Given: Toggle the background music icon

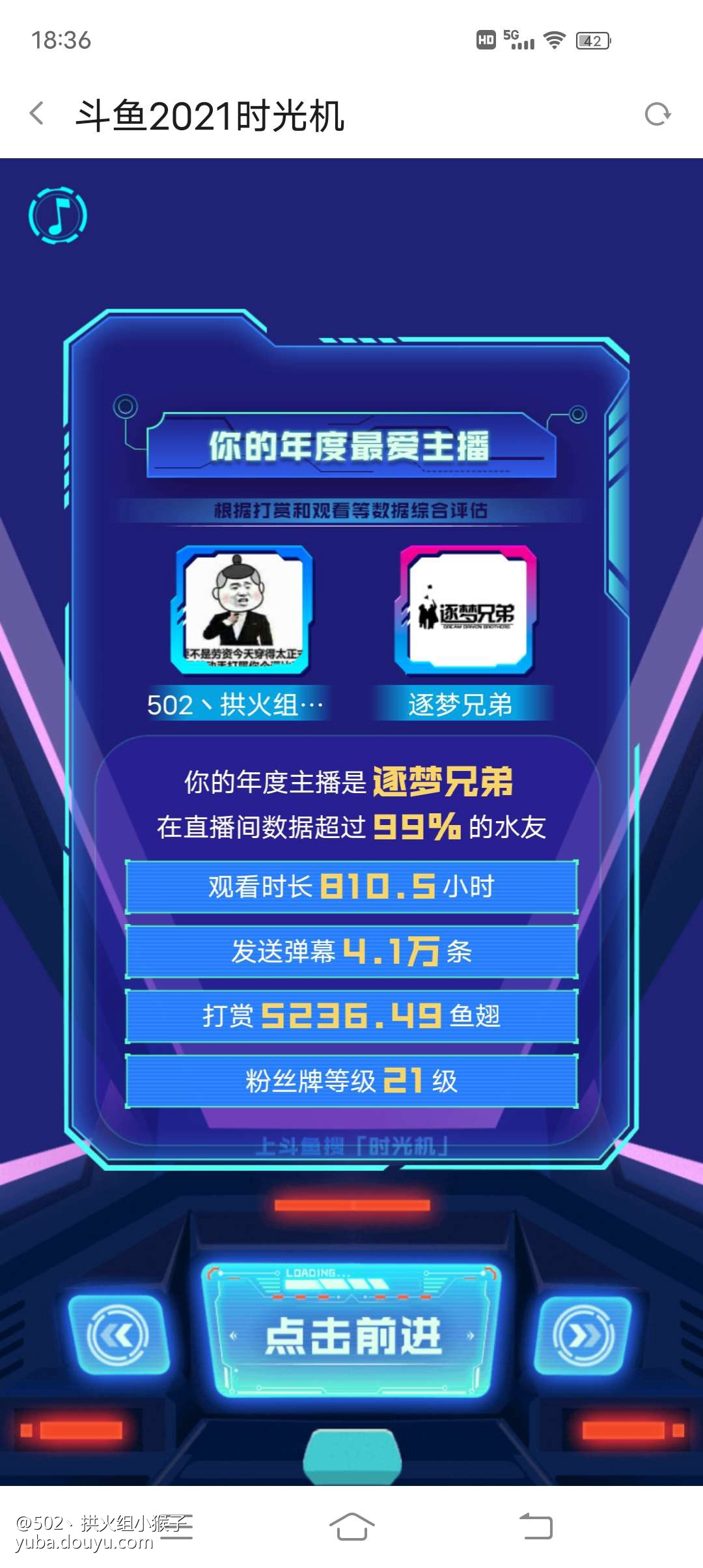Looking at the screenshot, I should (58, 216).
